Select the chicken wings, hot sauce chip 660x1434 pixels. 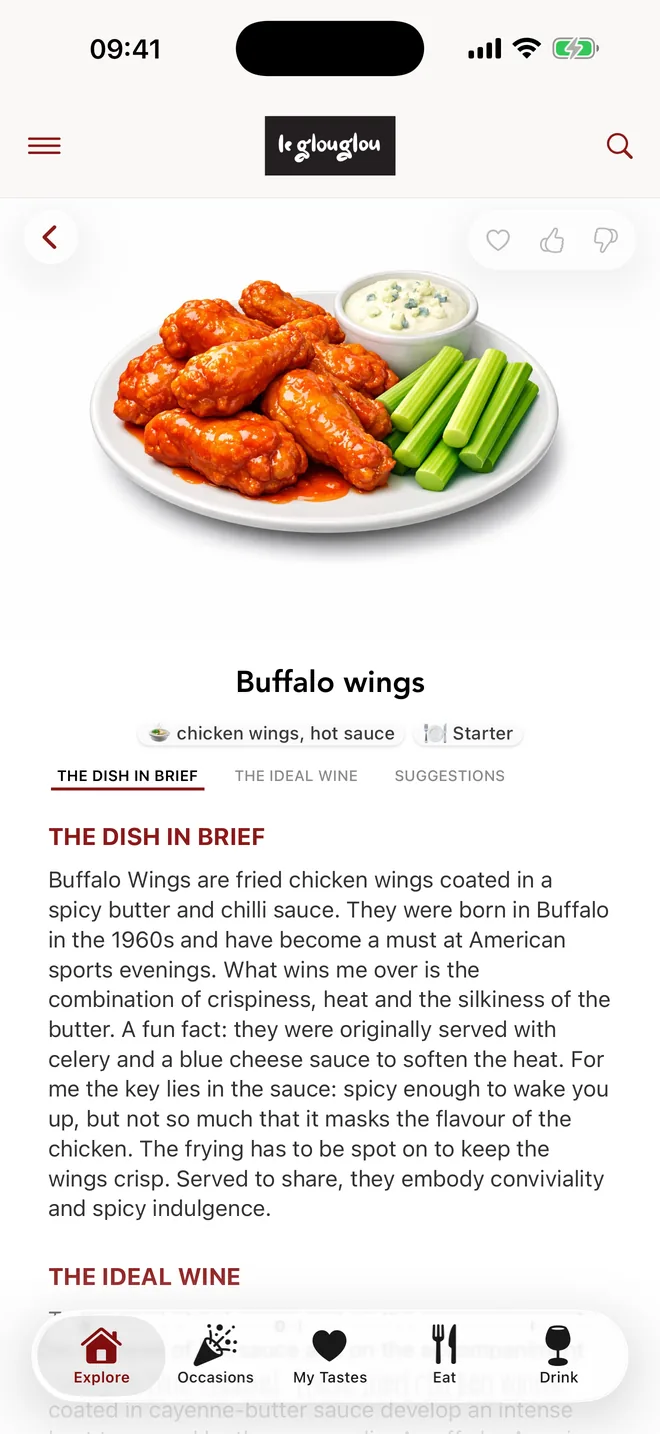pyautogui.click(x=272, y=733)
